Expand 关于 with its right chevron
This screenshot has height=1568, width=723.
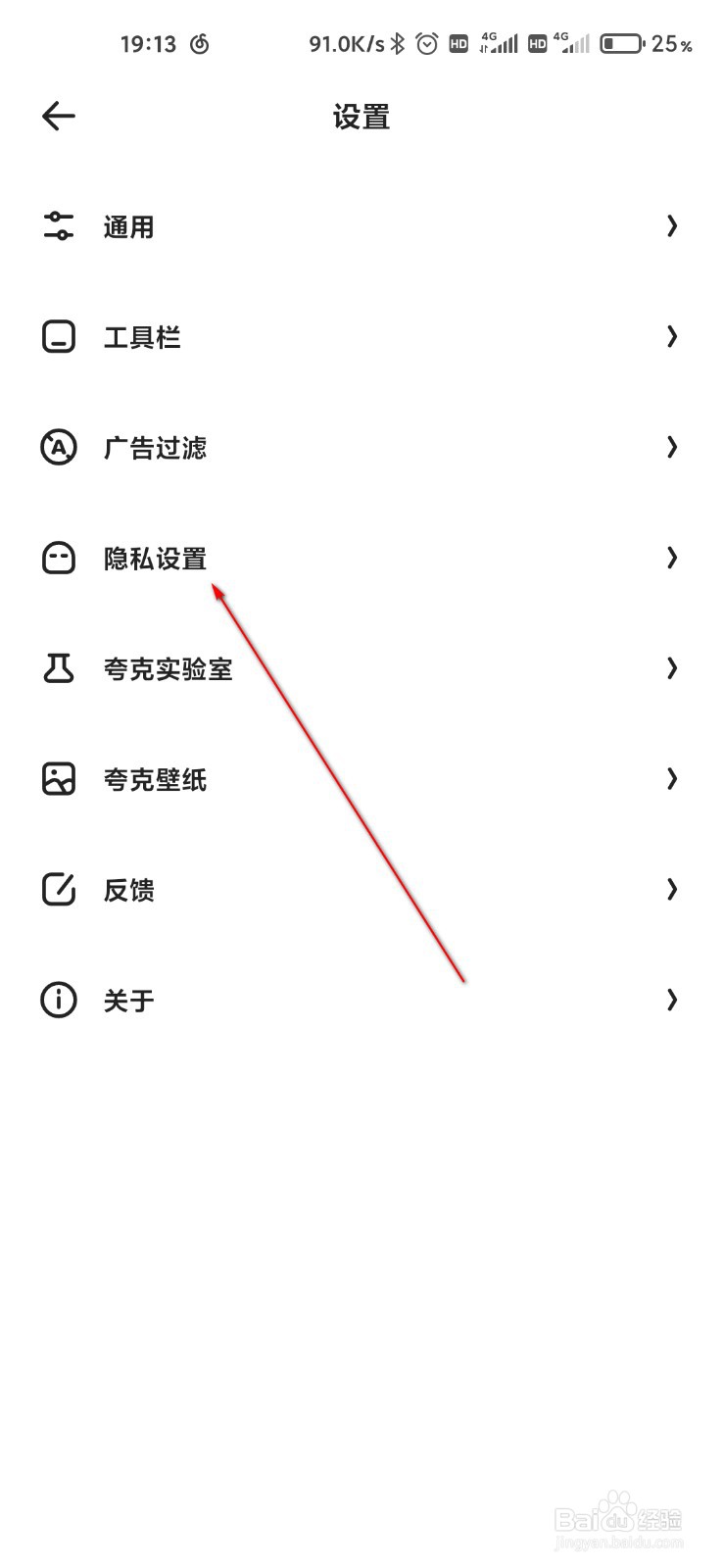672,1000
